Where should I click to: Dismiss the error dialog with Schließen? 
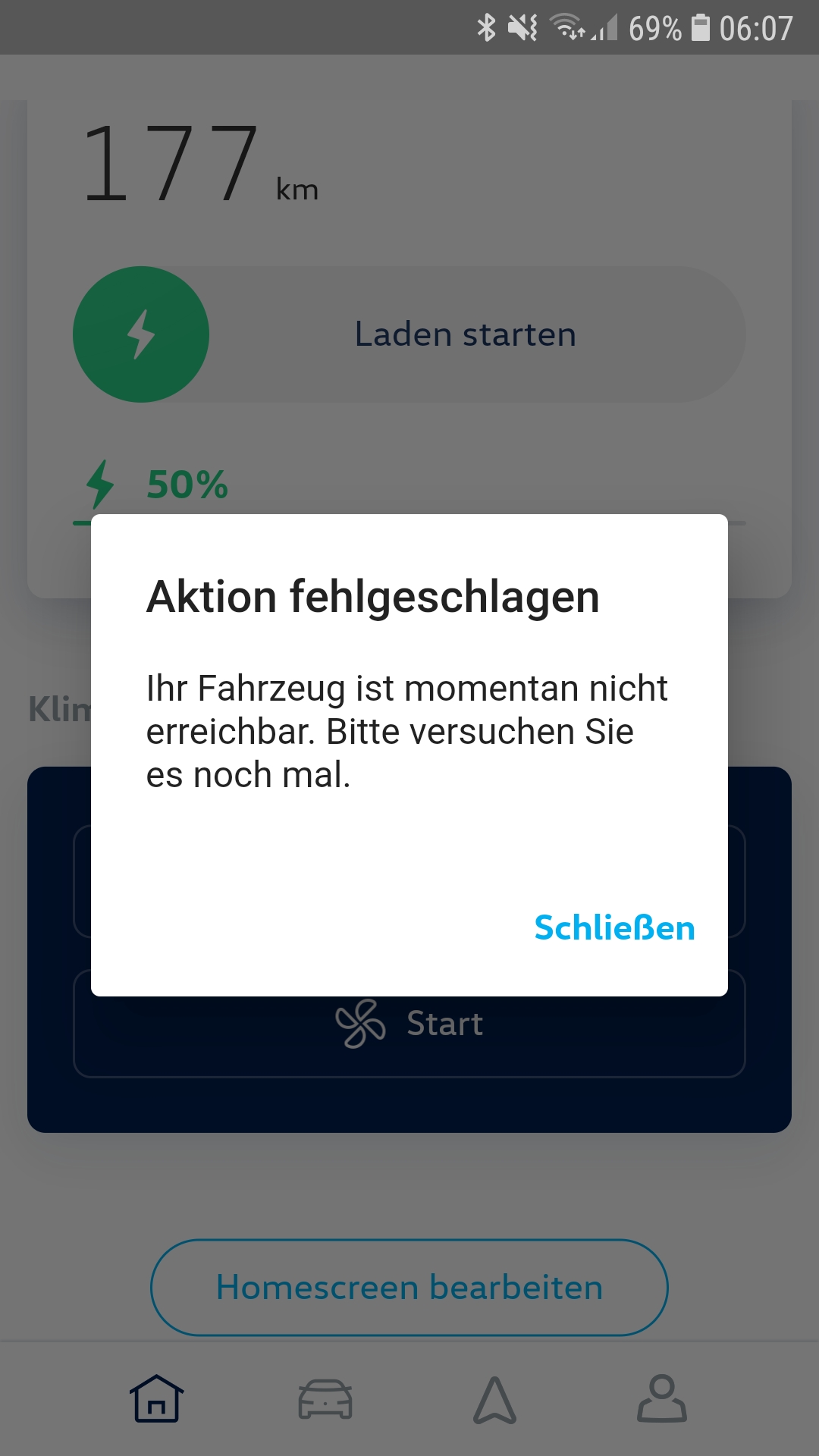pyautogui.click(x=614, y=927)
